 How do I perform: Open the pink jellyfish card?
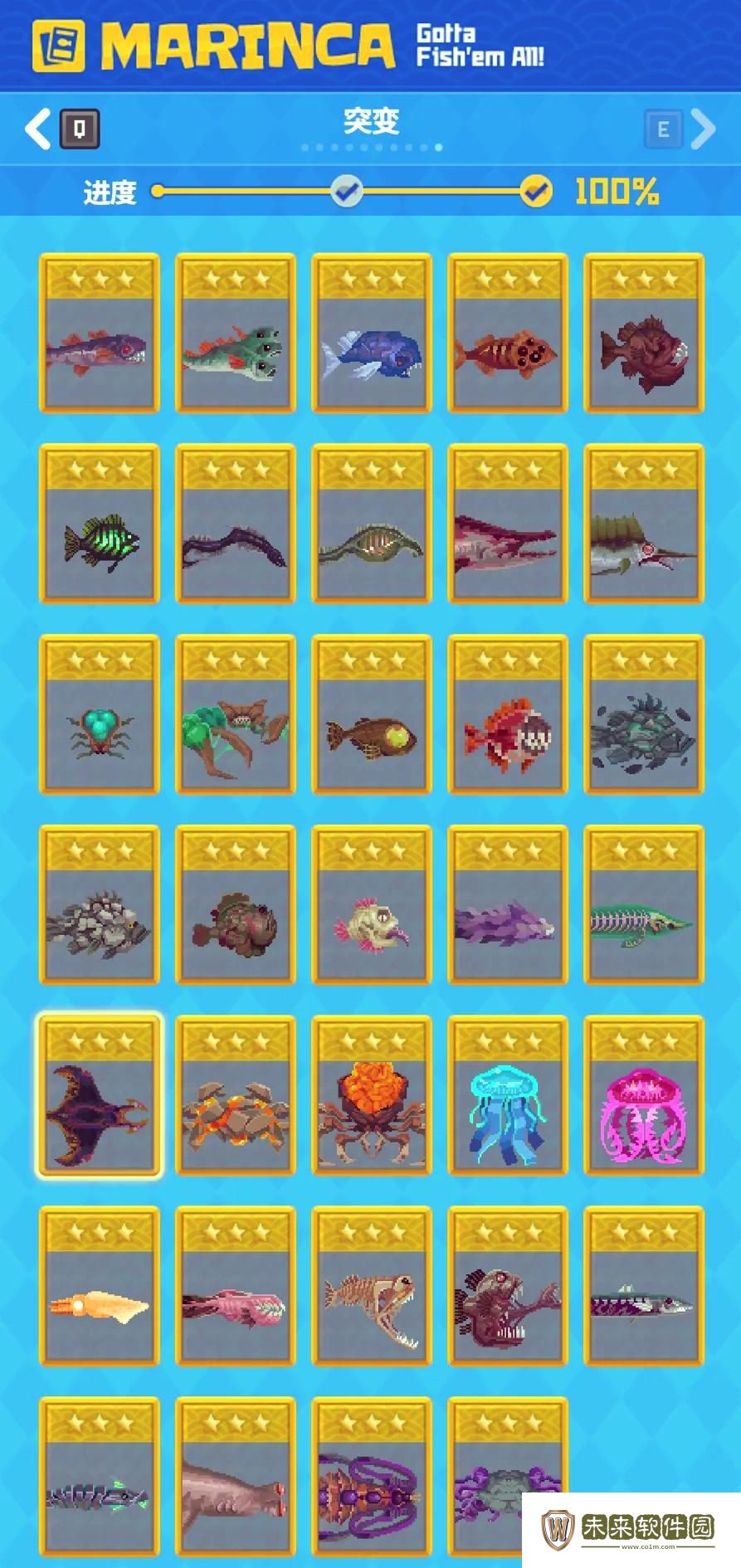click(x=644, y=1095)
